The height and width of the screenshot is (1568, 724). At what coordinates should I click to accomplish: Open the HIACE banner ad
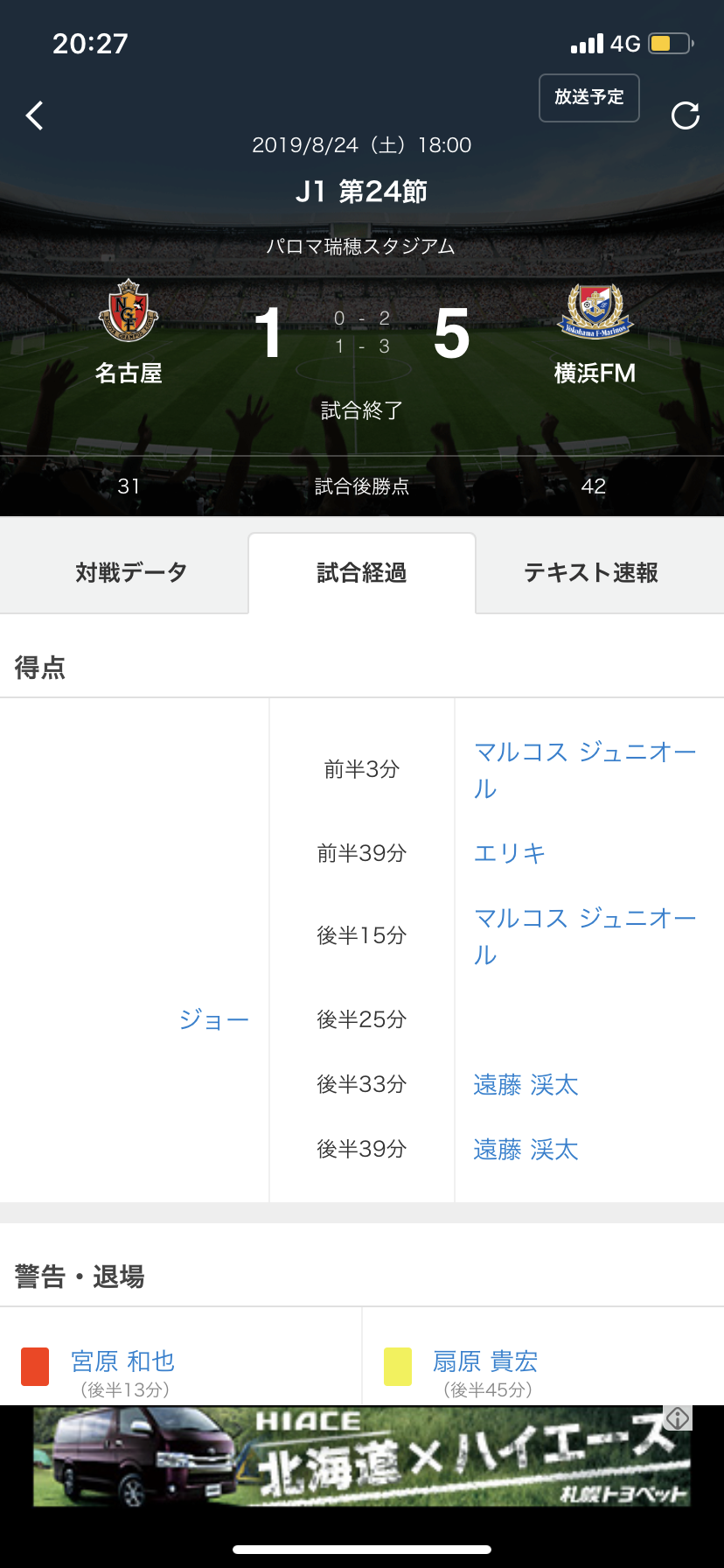coord(350,1457)
